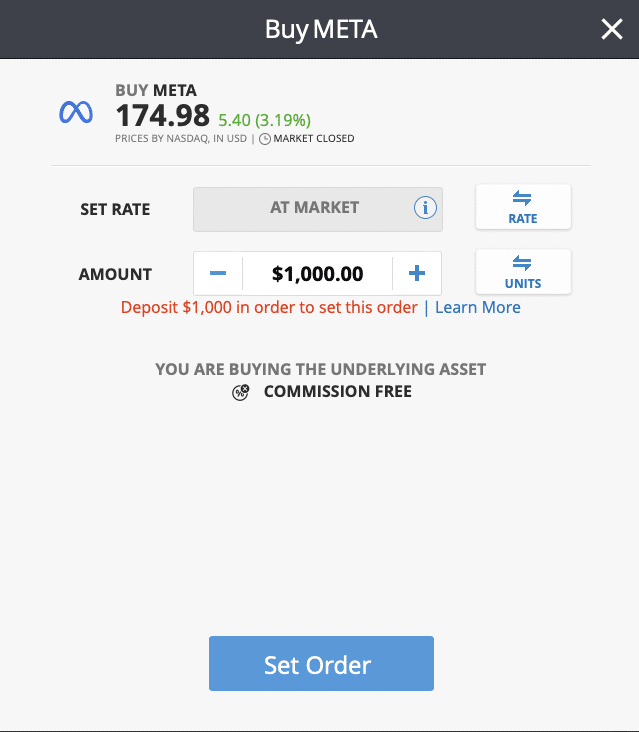This screenshot has height=732, width=639.
Task: Edit the $1,000.00 amount field
Action: [x=317, y=273]
